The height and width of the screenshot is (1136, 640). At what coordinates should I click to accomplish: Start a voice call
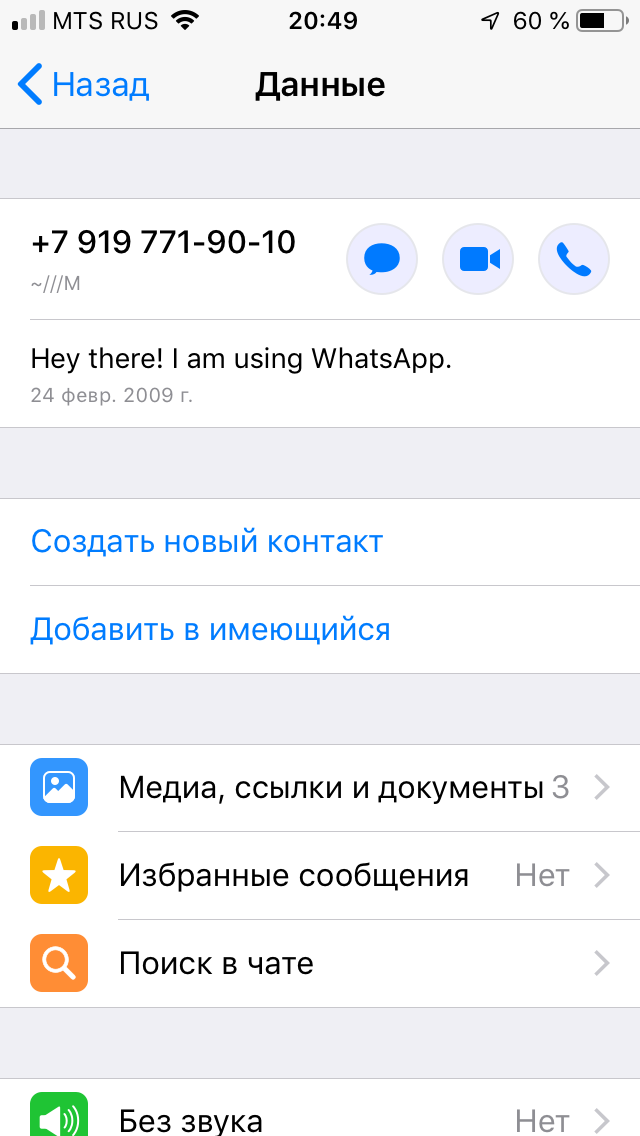(574, 259)
